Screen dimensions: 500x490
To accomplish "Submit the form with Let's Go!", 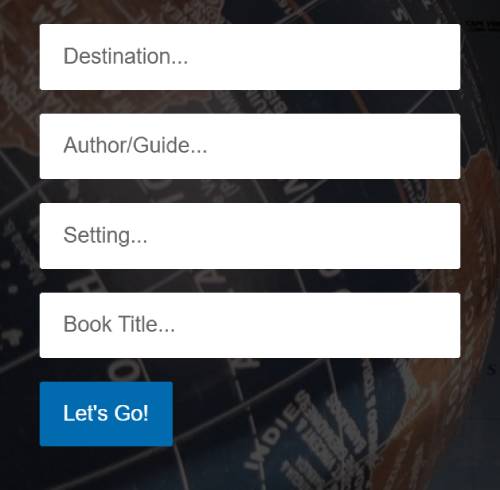I will tap(106, 414).
